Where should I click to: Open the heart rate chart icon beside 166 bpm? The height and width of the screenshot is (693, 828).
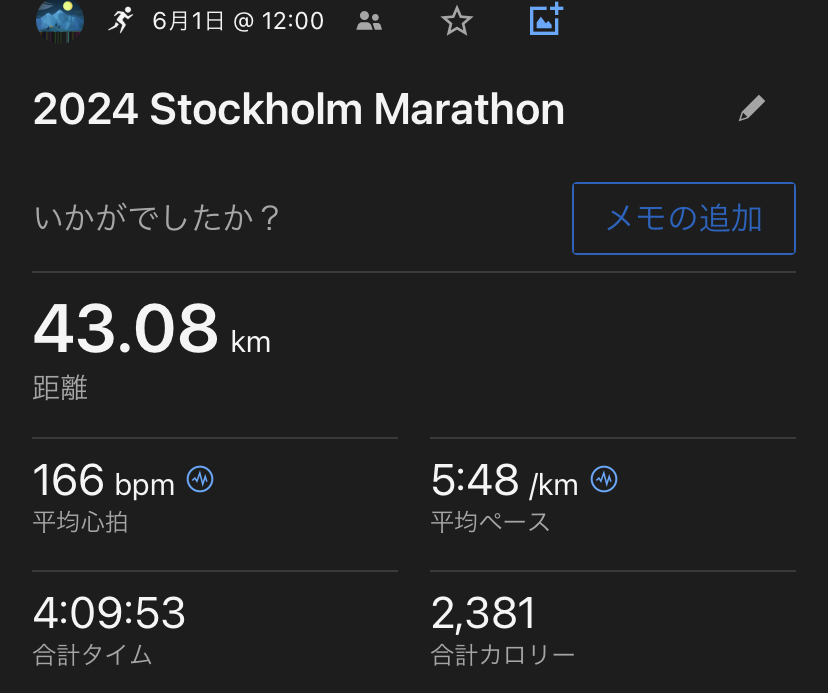(x=201, y=481)
